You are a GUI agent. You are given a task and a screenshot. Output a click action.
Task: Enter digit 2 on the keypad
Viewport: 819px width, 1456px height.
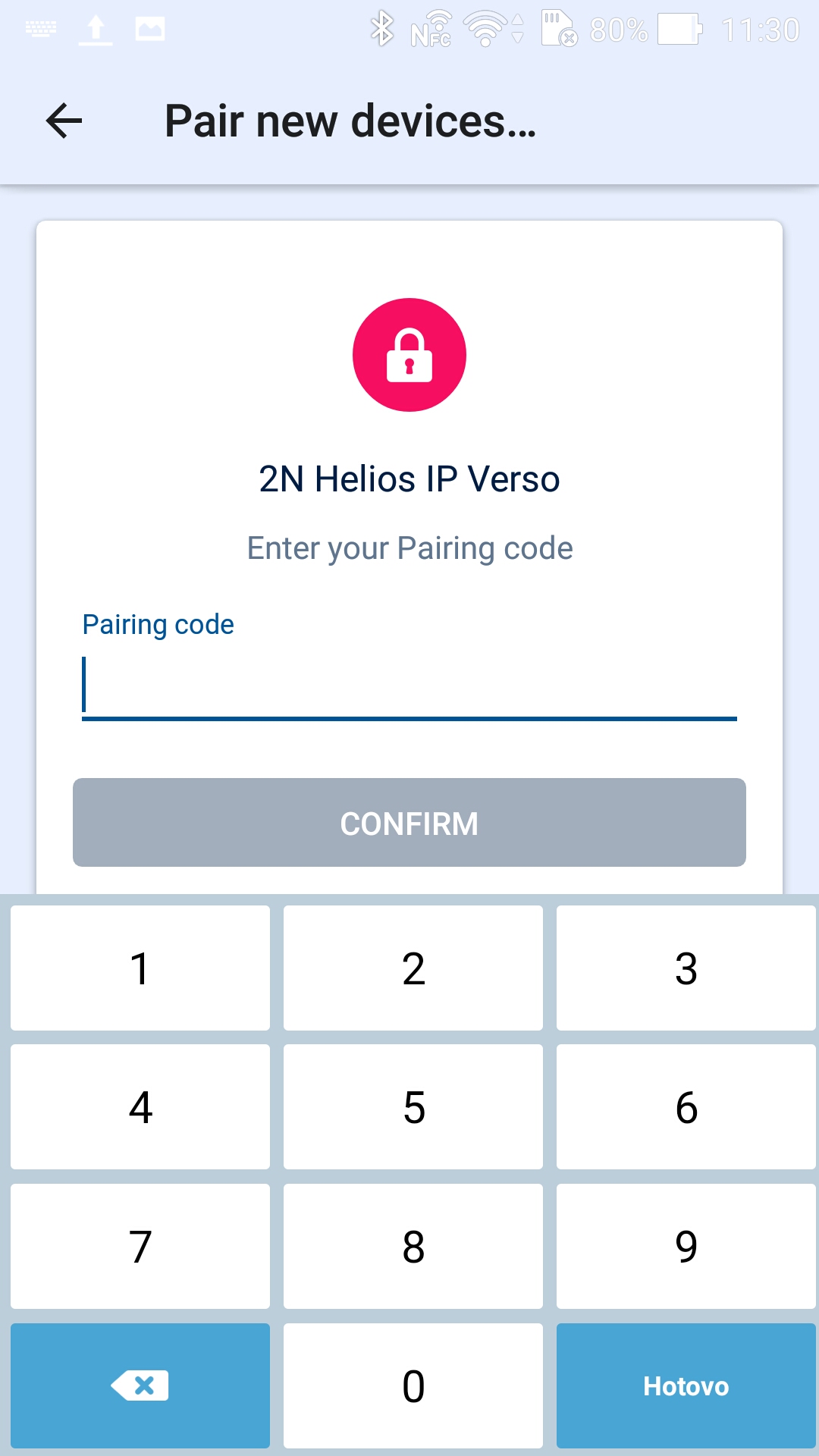click(x=413, y=968)
